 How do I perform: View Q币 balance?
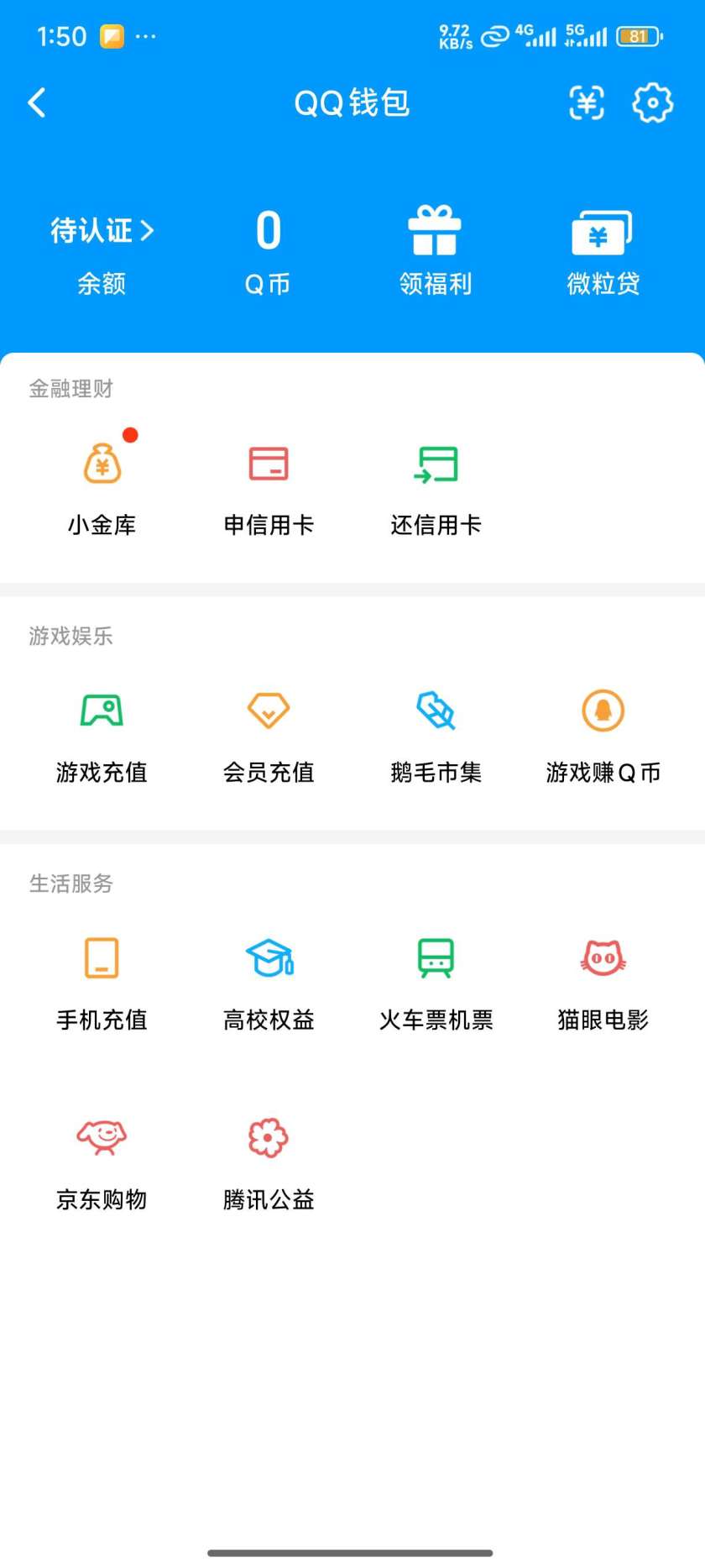click(268, 251)
